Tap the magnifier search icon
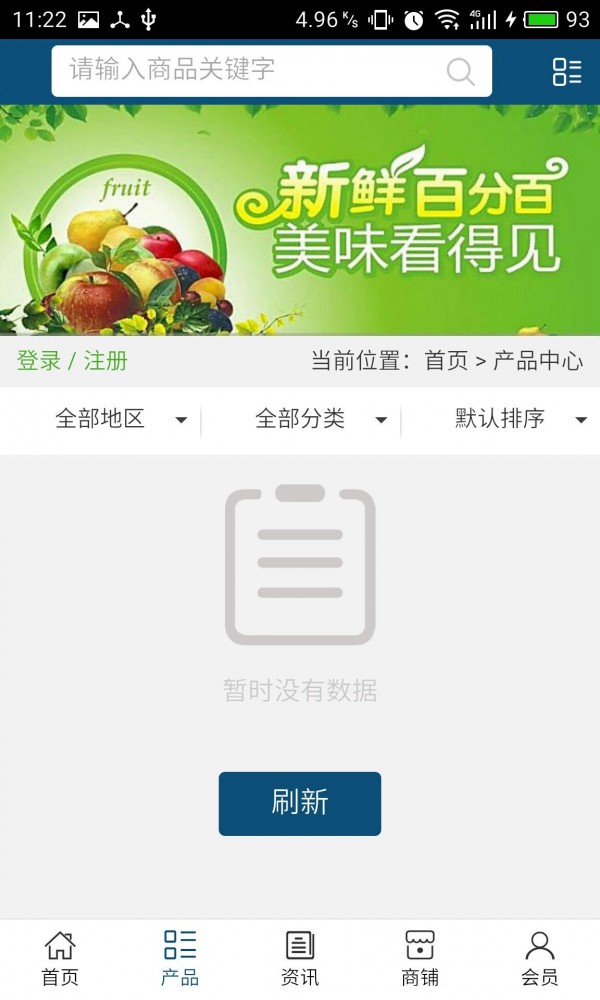Image resolution: width=600 pixels, height=1000 pixels. [x=460, y=71]
